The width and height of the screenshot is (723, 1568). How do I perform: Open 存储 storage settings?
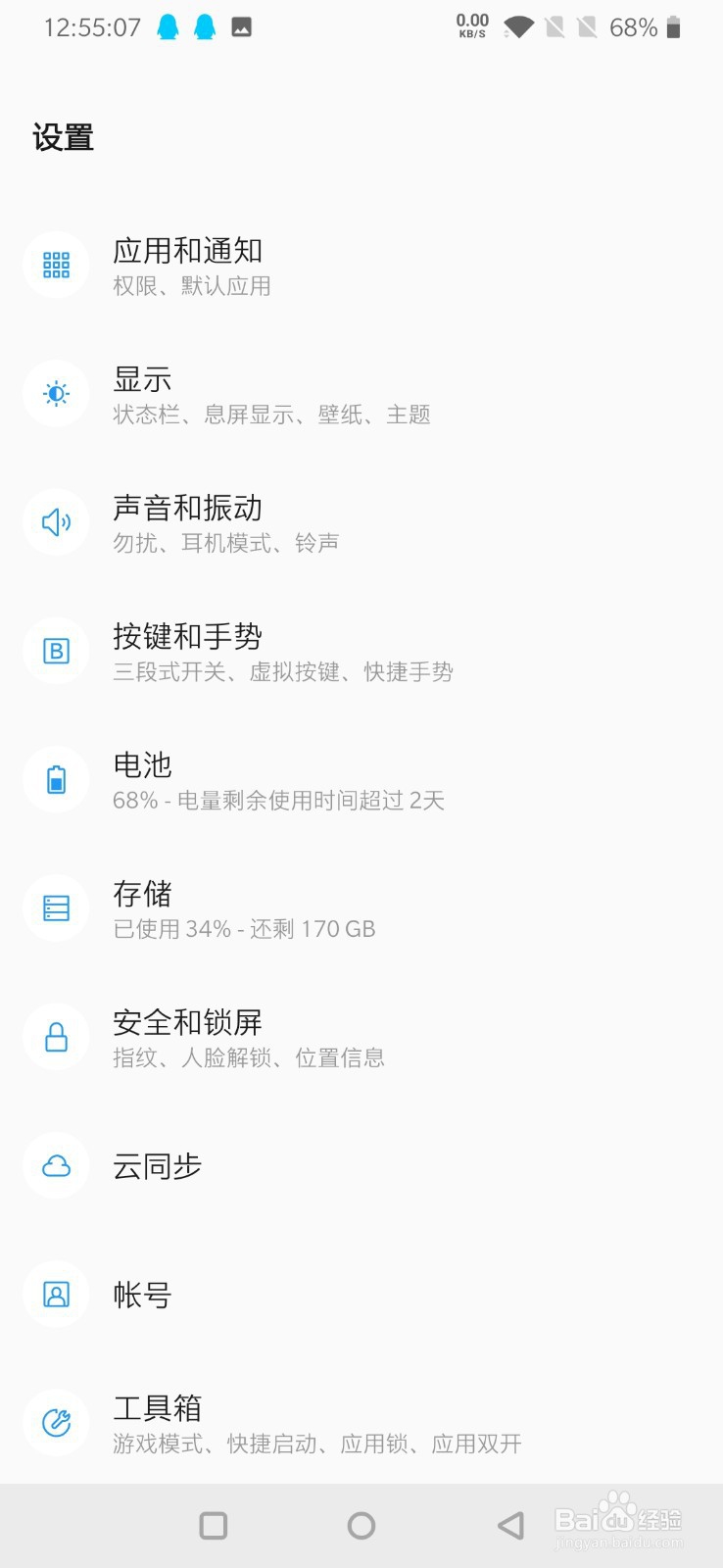[361, 908]
